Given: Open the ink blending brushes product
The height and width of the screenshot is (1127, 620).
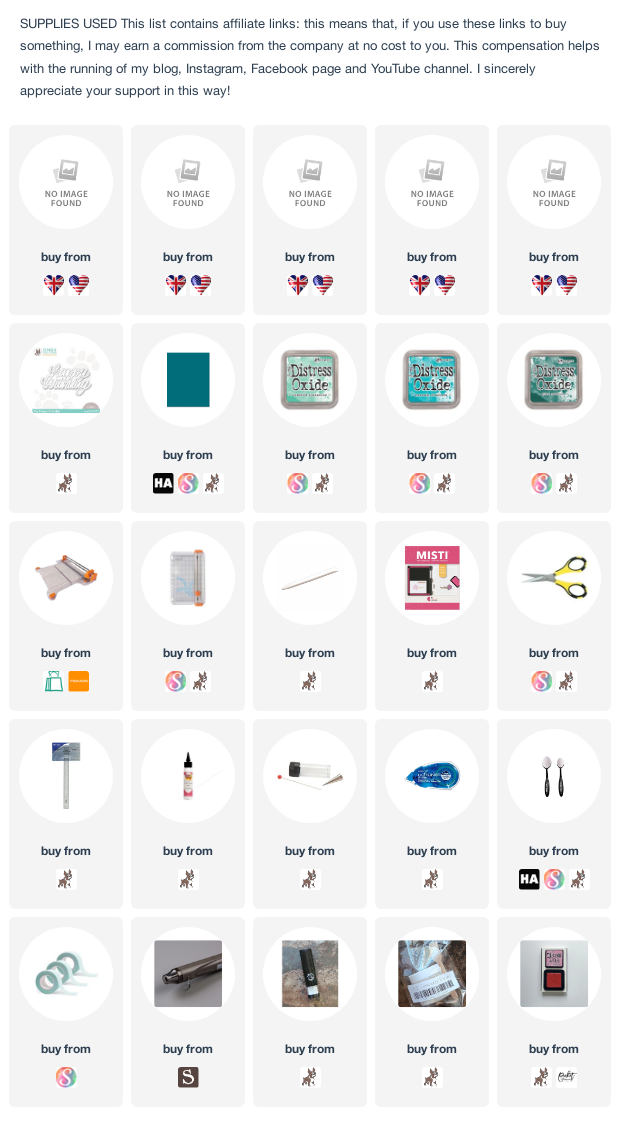Looking at the screenshot, I should pos(554,776).
